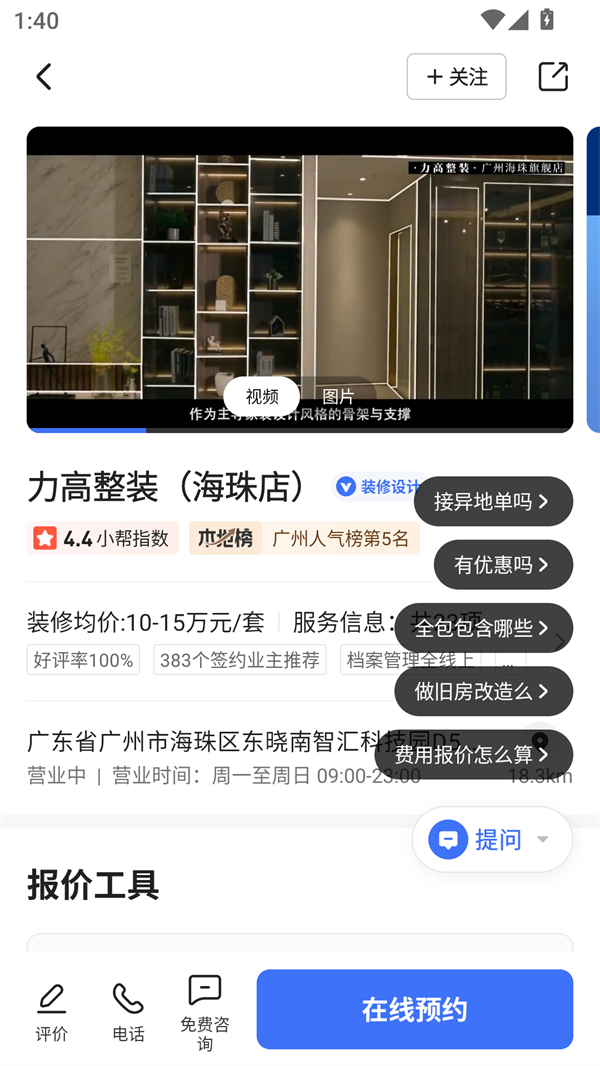This screenshot has height=1066, width=600.
Task: Write a review via 评价
Action: 52,1011
